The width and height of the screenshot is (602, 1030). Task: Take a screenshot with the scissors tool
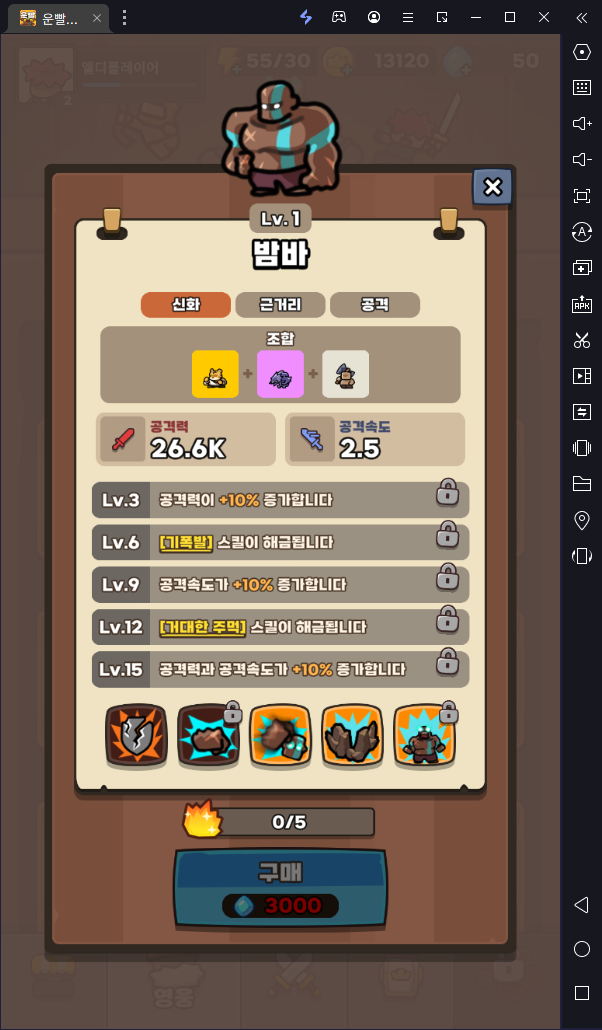point(582,340)
